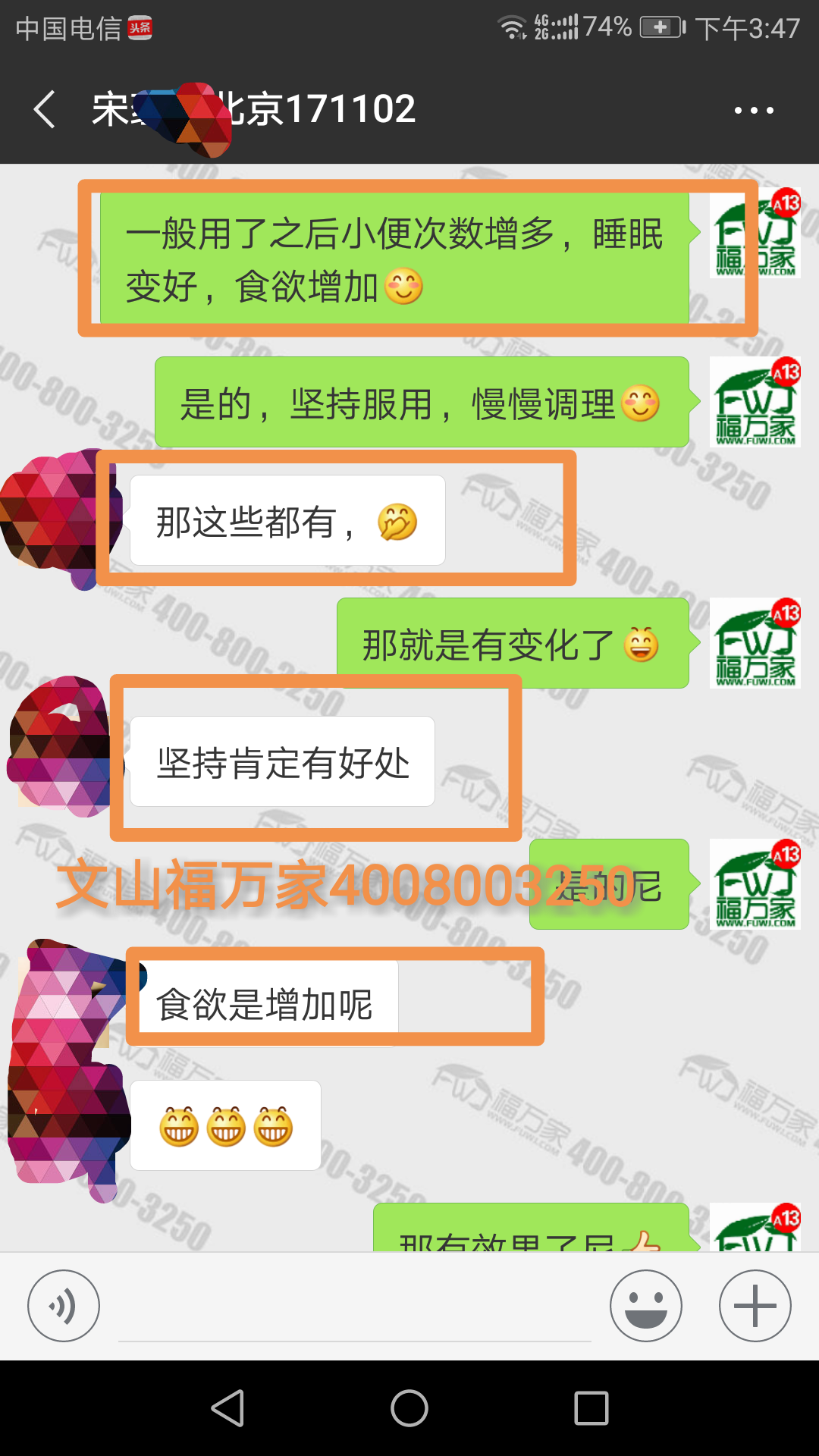Open the recent apps overview

click(x=591, y=1408)
